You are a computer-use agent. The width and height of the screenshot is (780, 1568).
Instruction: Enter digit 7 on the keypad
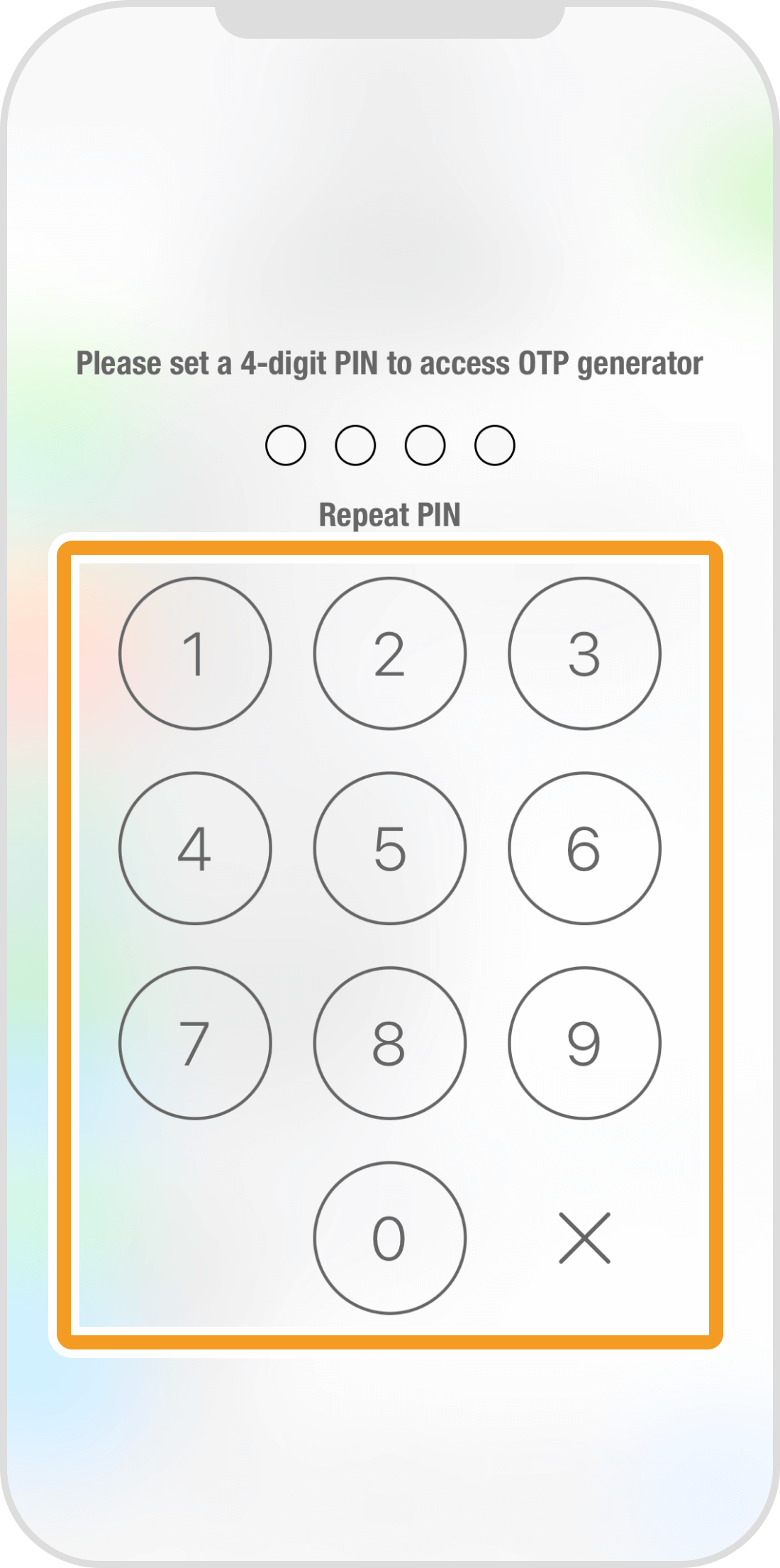[195, 1043]
